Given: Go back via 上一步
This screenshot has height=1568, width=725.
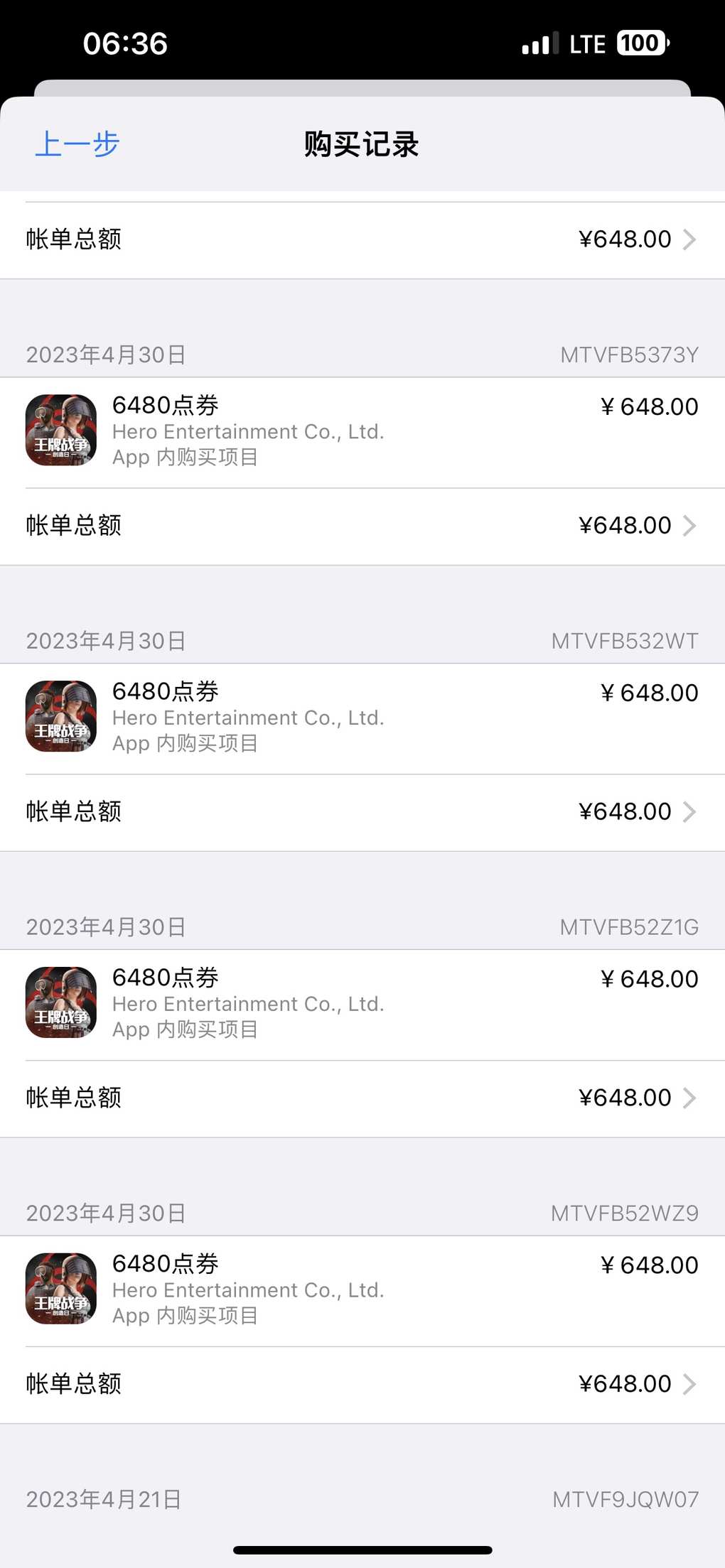Looking at the screenshot, I should tap(77, 144).
